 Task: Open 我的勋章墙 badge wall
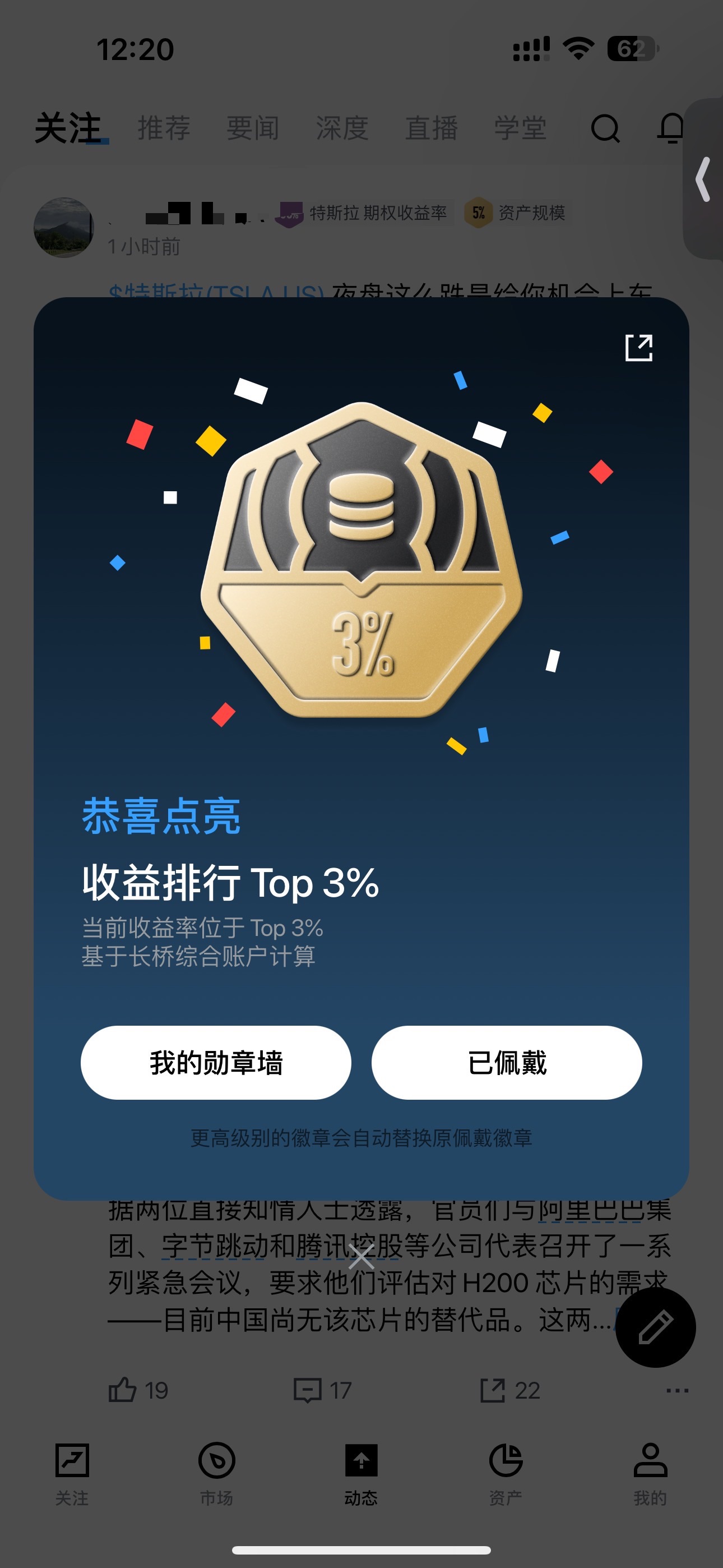[215, 1063]
